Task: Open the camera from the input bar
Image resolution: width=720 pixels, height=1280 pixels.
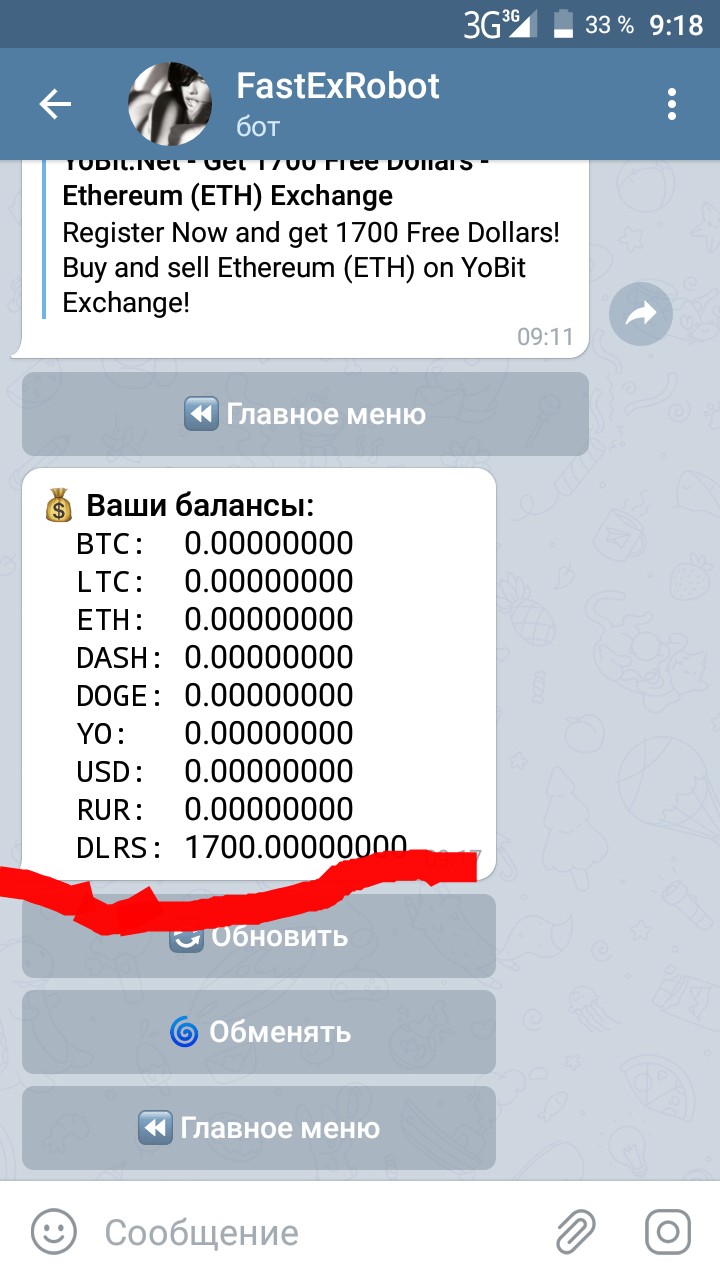Action: click(668, 1231)
